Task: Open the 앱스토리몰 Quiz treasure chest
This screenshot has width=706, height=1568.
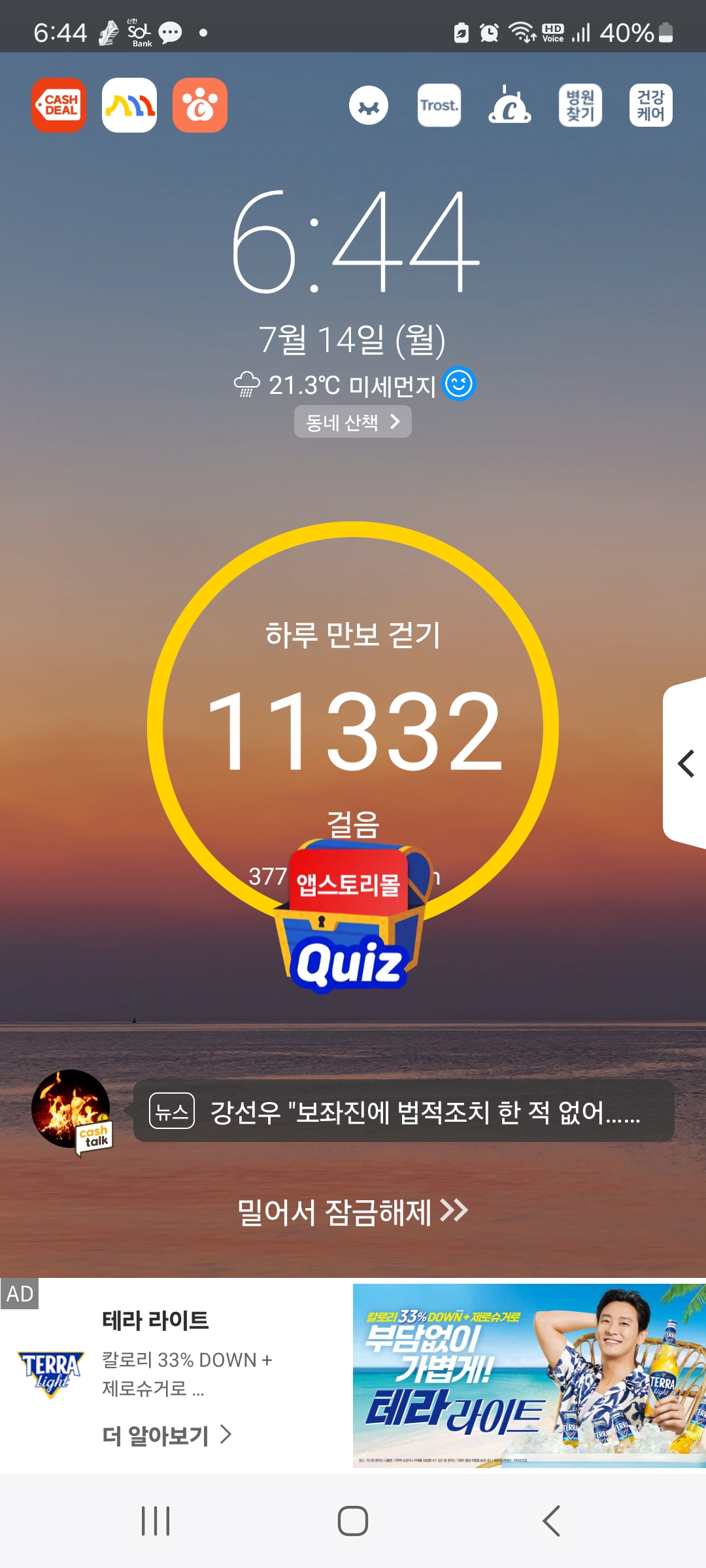Action: [x=350, y=921]
